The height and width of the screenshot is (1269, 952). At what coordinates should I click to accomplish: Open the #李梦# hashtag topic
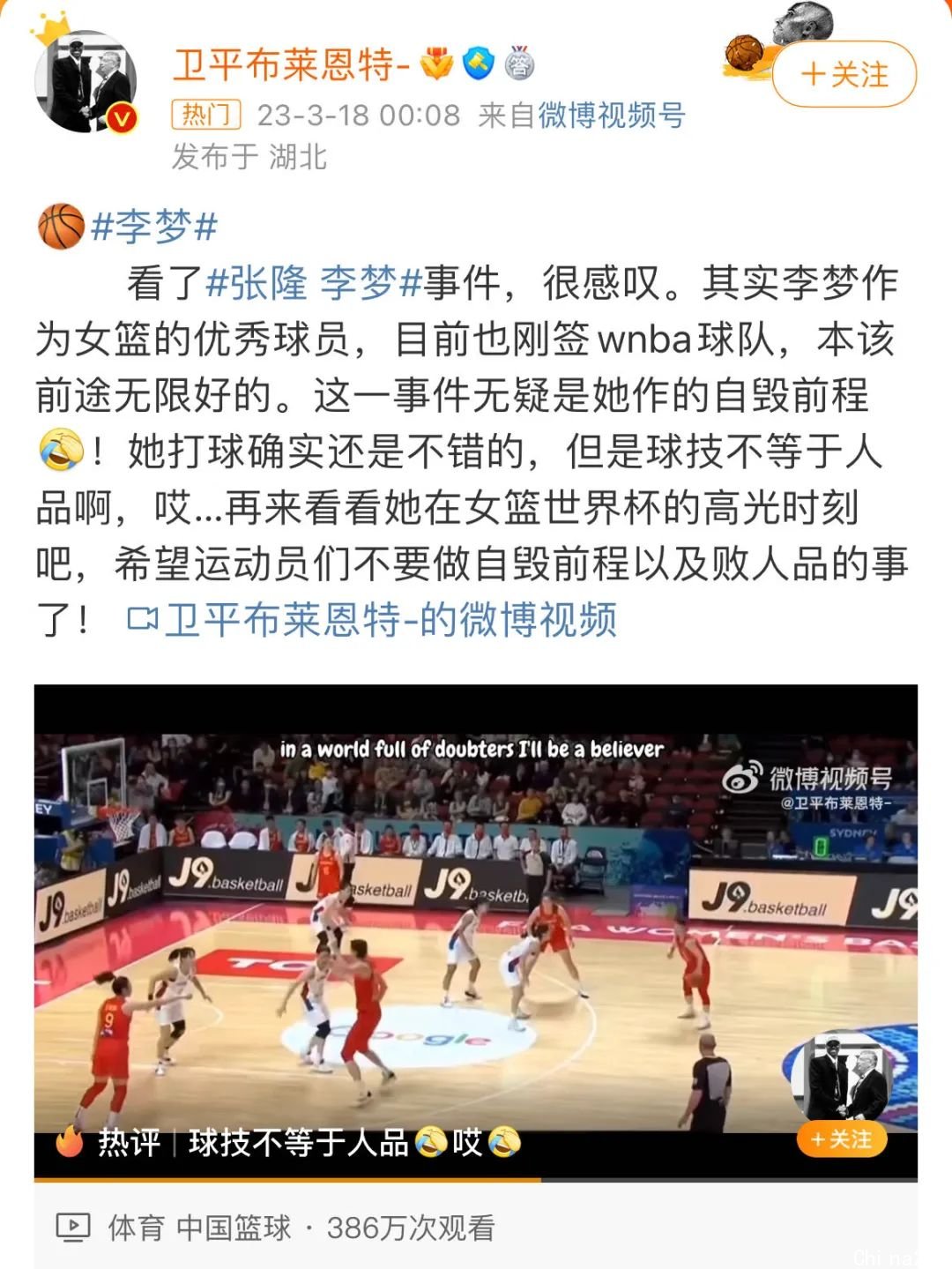154,228
